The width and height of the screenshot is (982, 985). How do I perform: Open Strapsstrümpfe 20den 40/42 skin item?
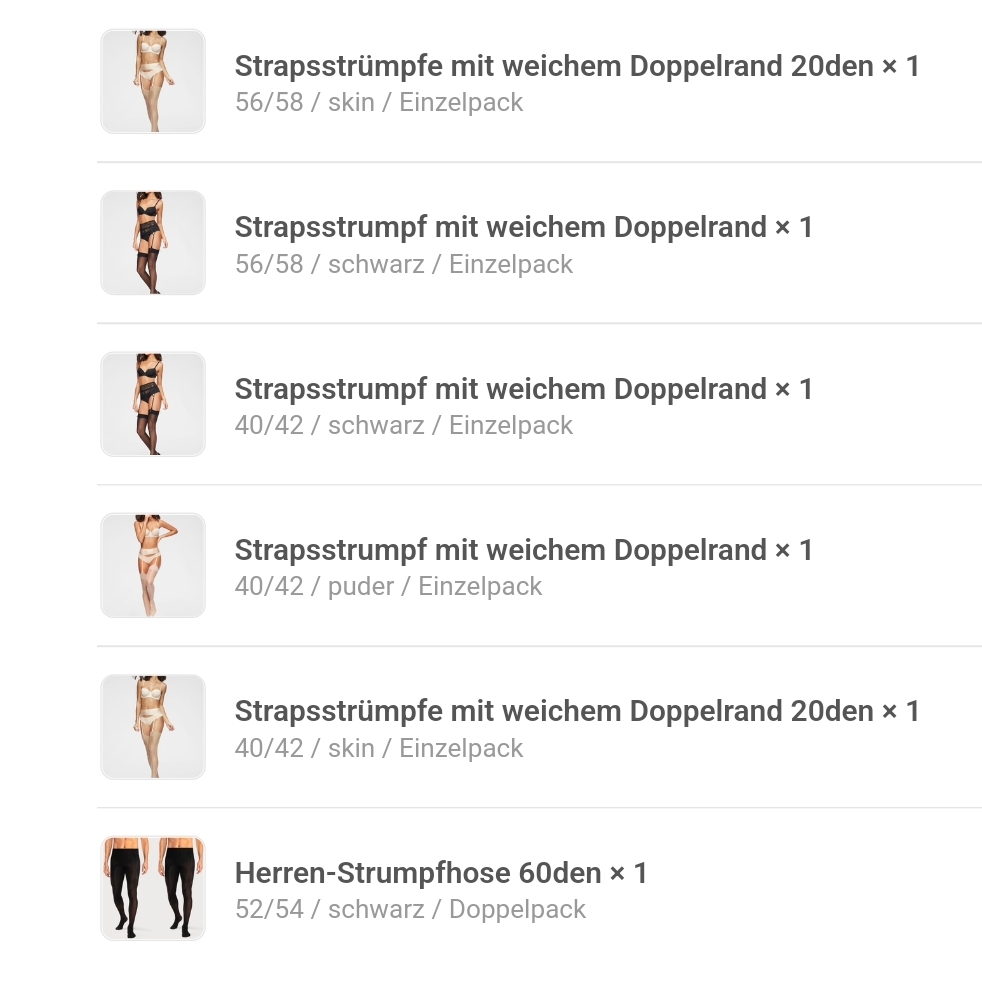coord(576,712)
